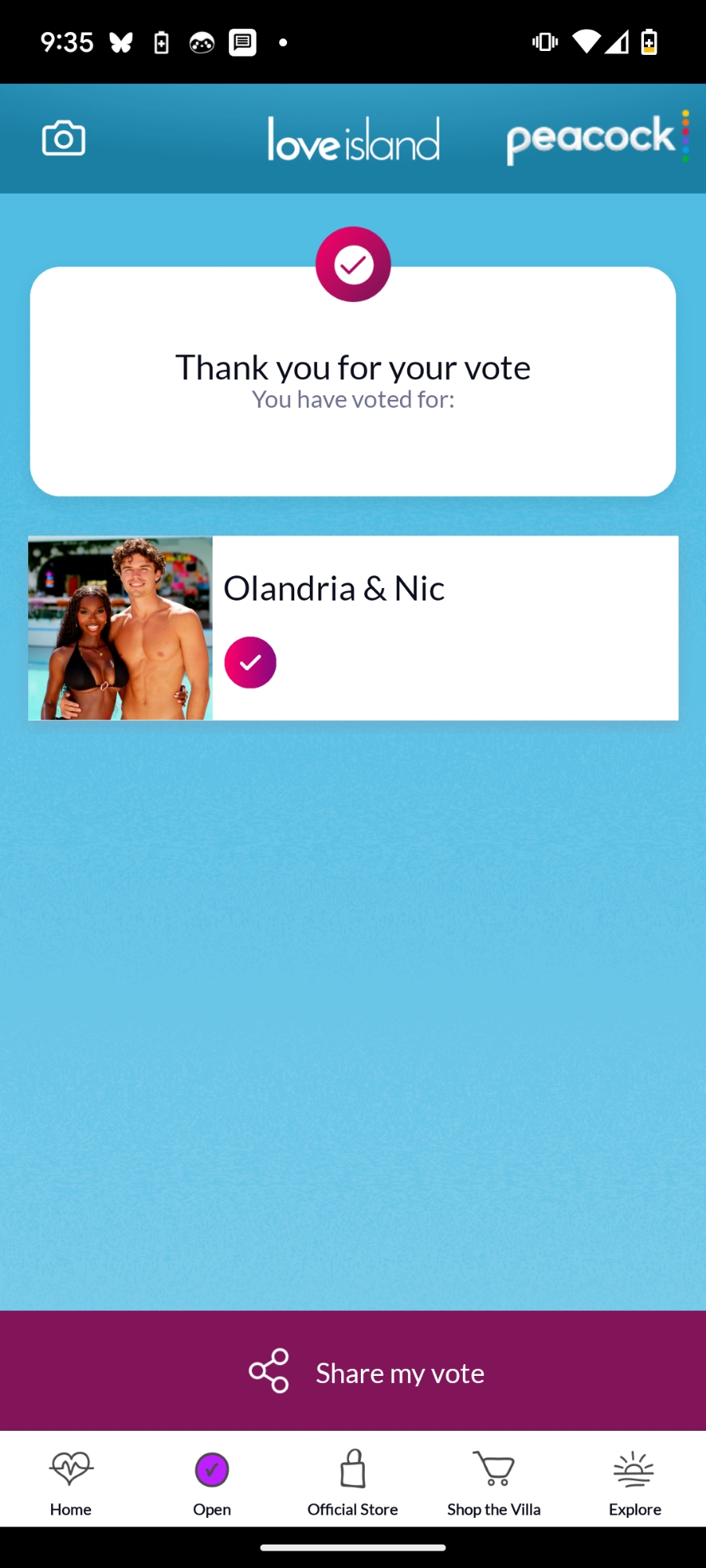Switch to the Open tab
The height and width of the screenshot is (1568, 706).
point(212,1482)
